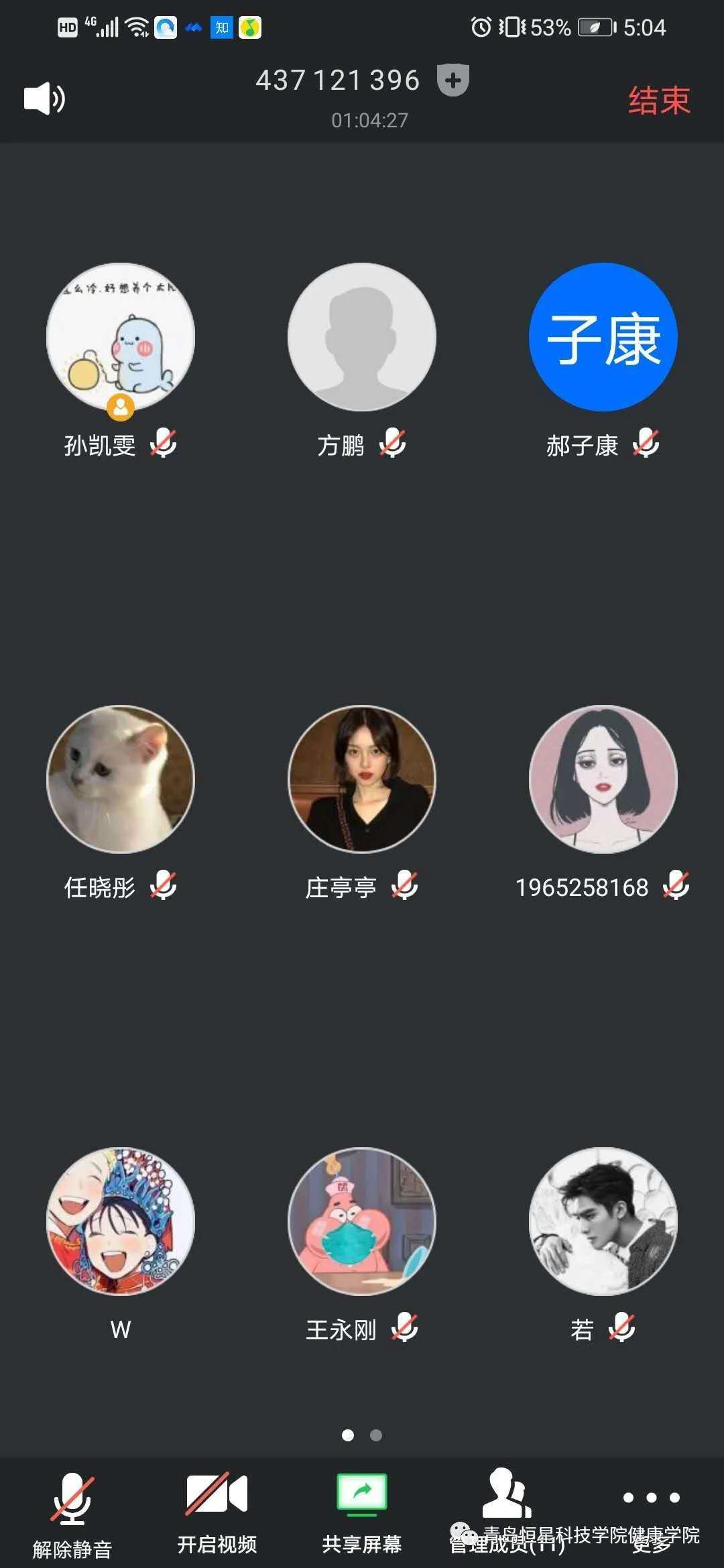Select participant 若's avatar
The image size is (724, 1568).
tap(603, 1222)
